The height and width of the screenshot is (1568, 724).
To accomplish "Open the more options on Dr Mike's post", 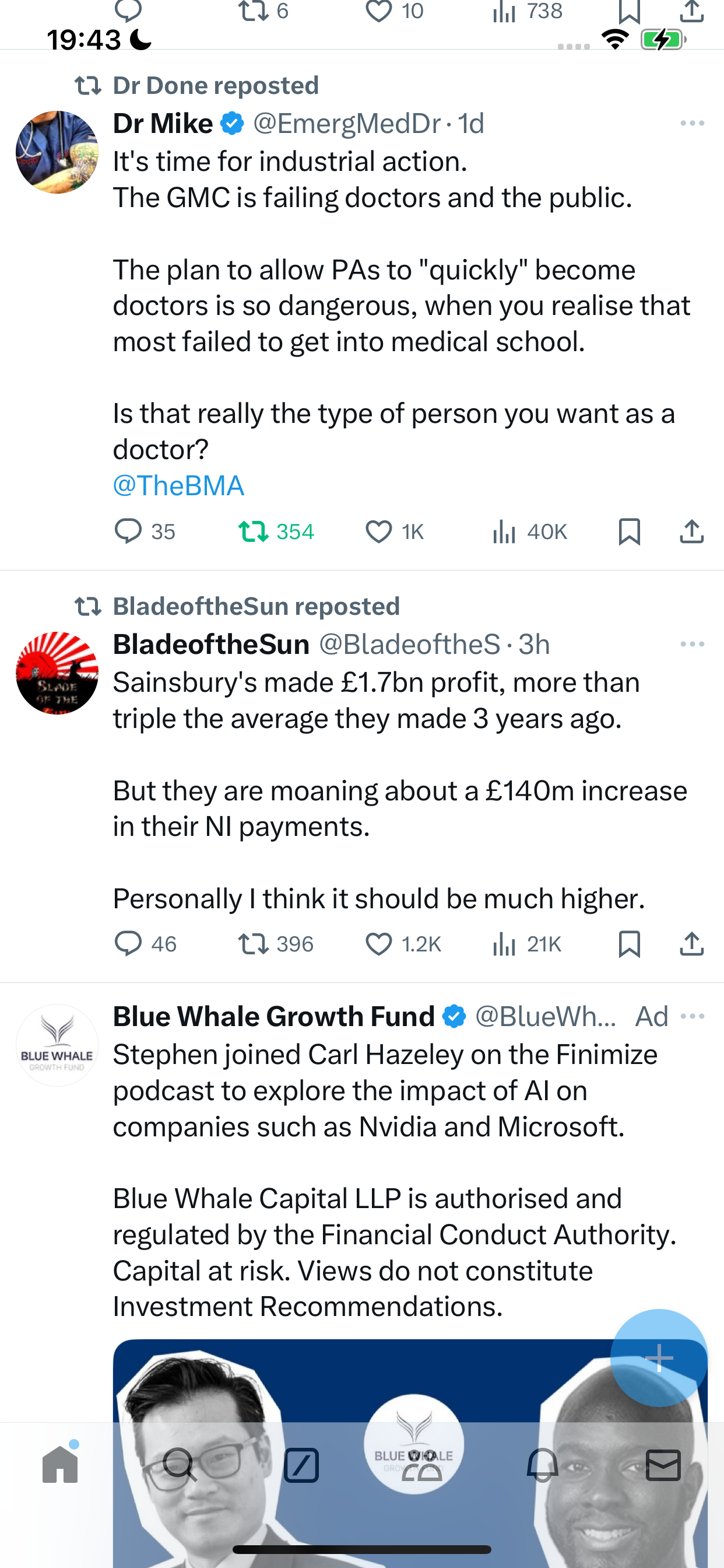I will point(693,124).
